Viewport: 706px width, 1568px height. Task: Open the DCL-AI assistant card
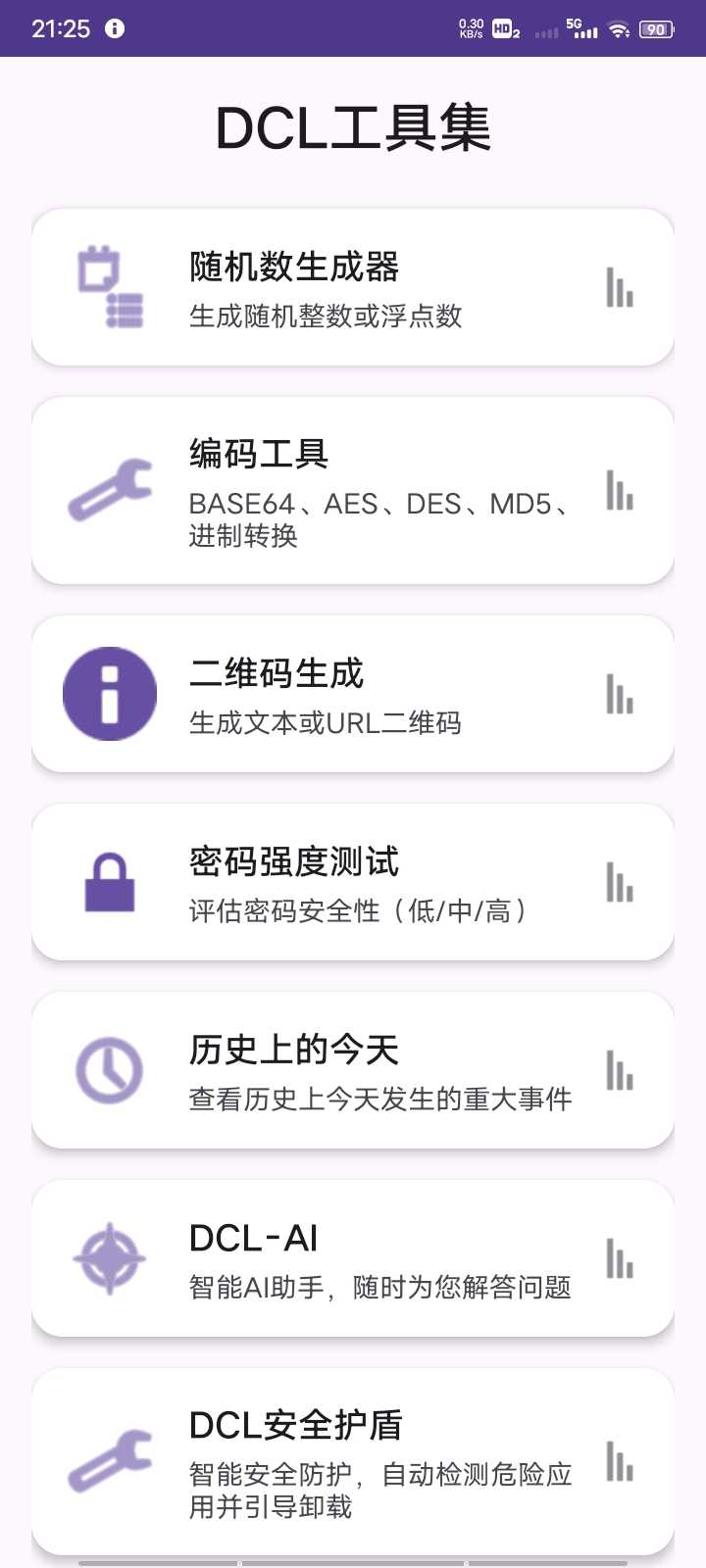point(353,1258)
